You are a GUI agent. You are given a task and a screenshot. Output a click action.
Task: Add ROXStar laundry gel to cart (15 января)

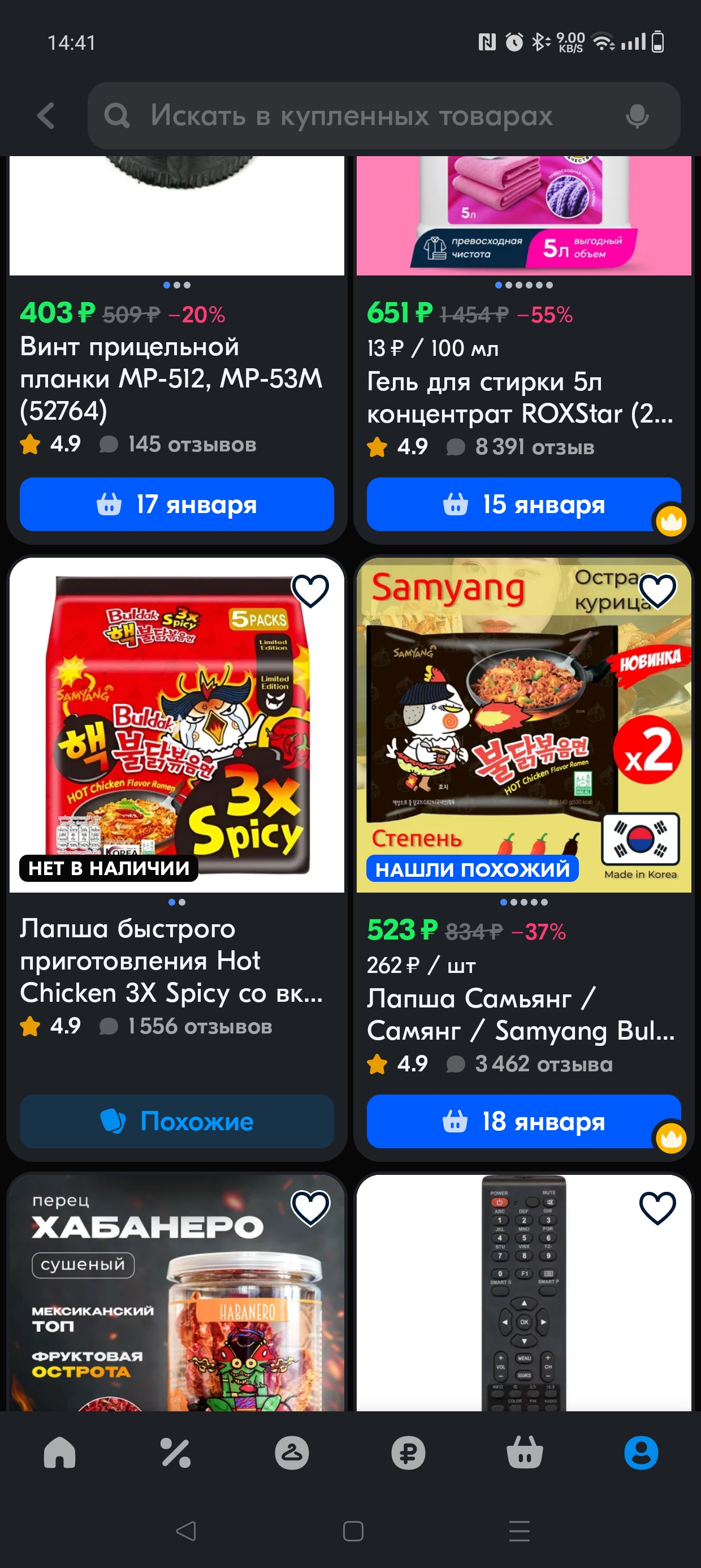click(523, 504)
